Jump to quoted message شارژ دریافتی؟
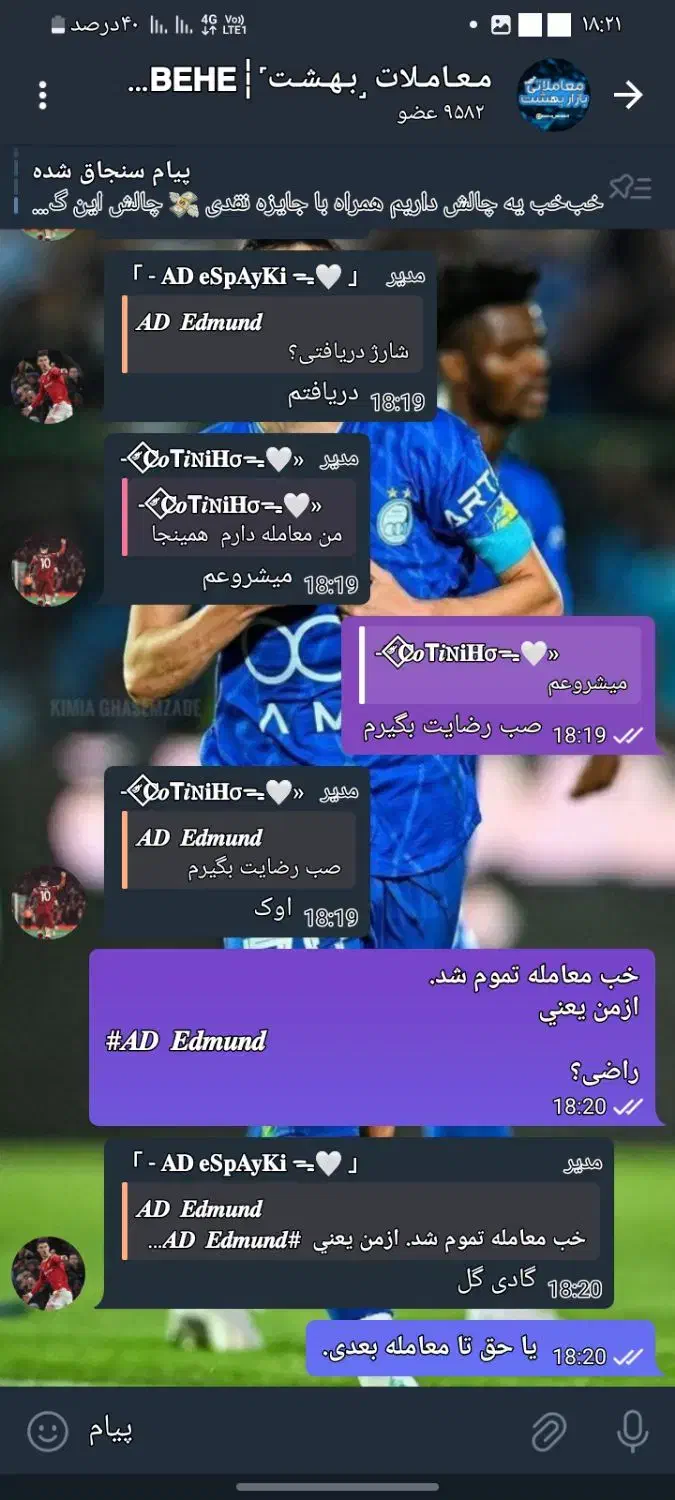The width and height of the screenshot is (675, 1500). pos(272,337)
